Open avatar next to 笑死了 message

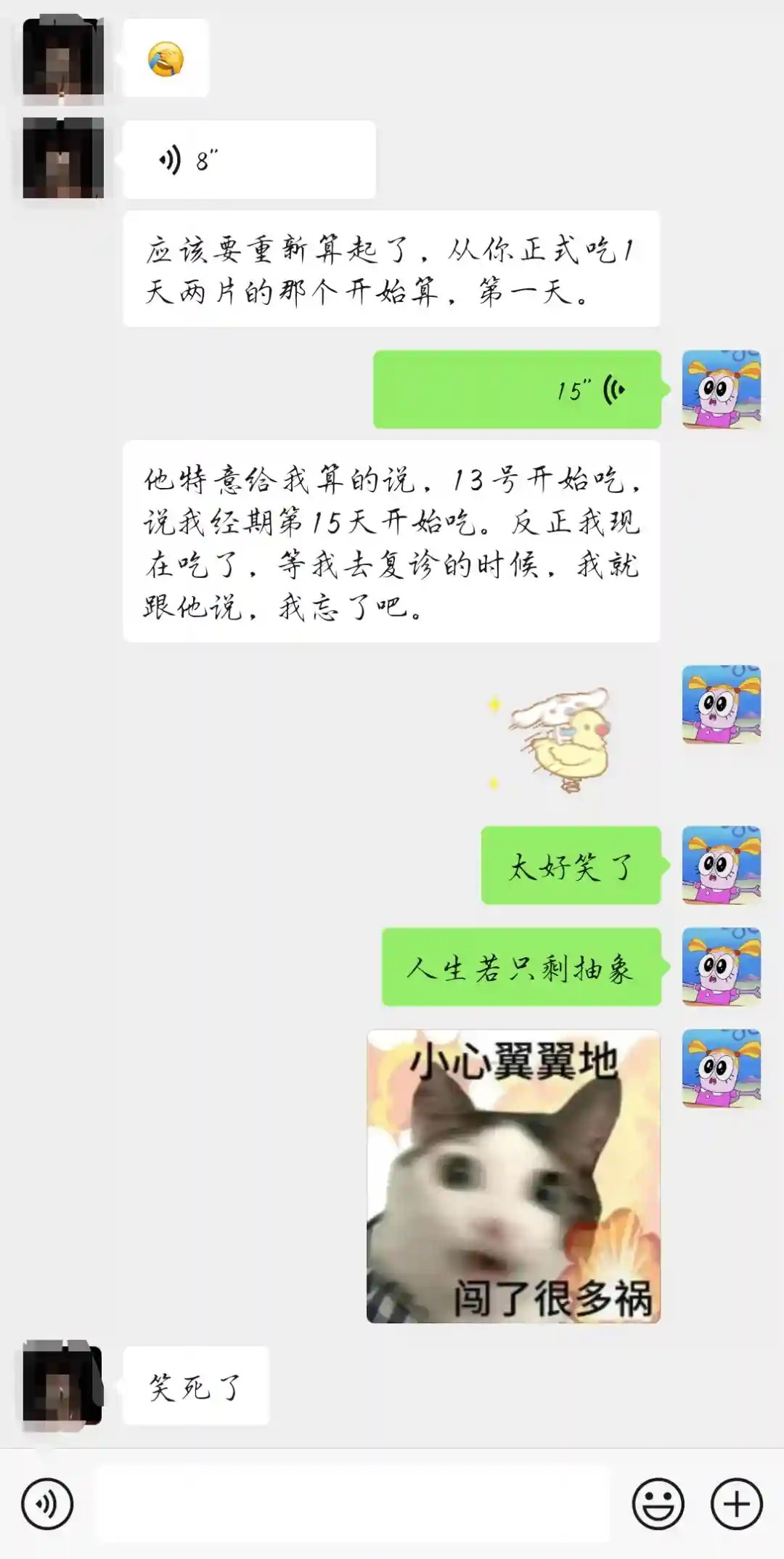pos(62,1385)
